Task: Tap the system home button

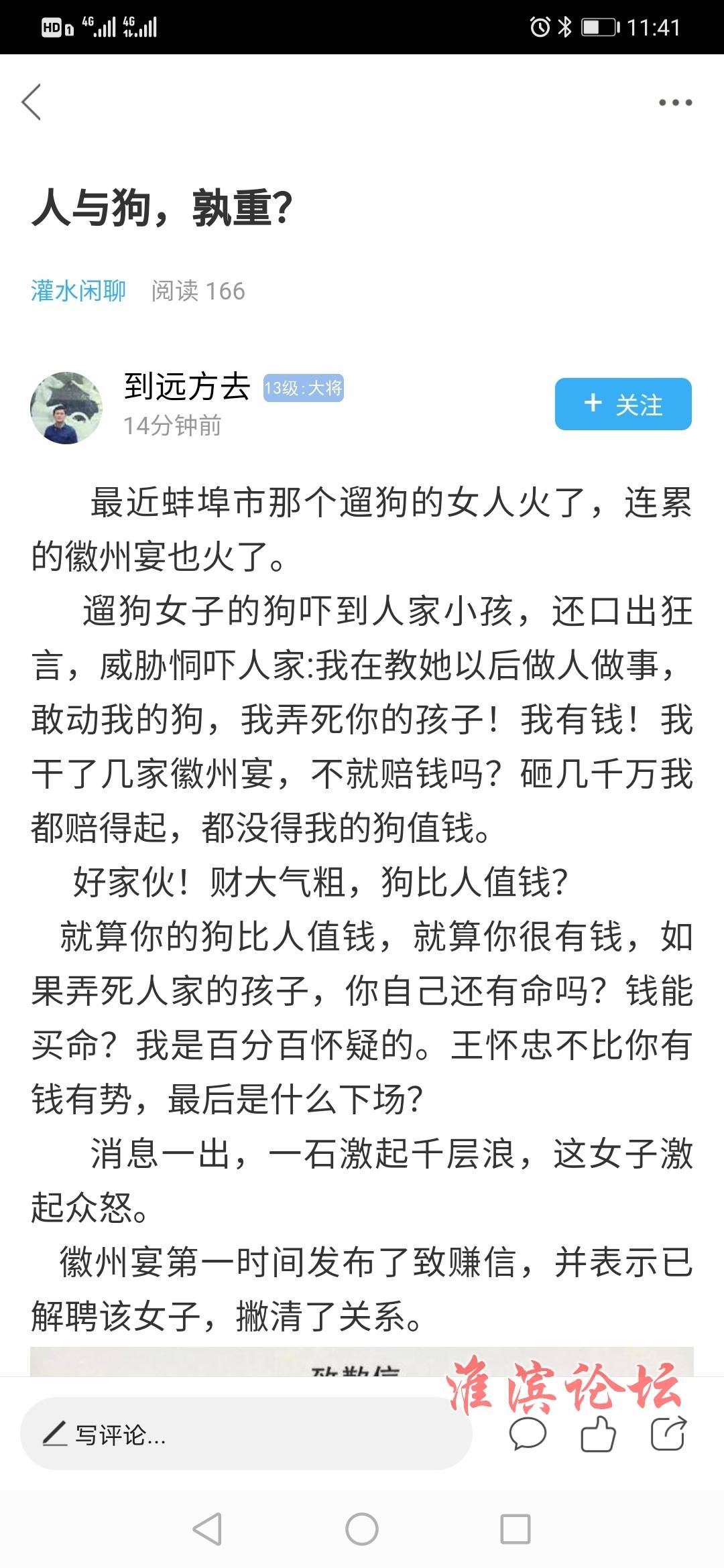Action: coord(362,1530)
